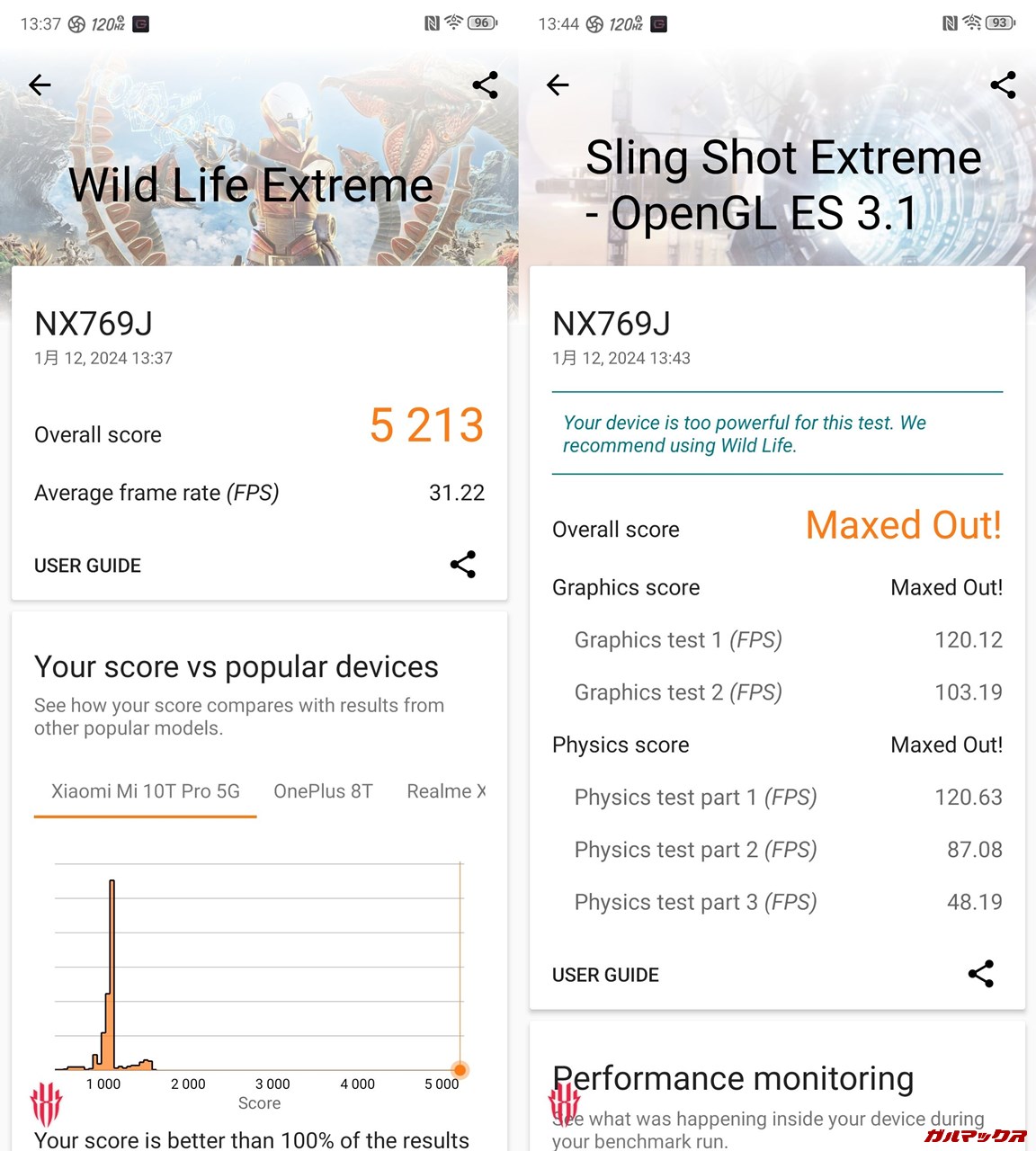Share Sling Shot Extreme result from top bar

(1003, 85)
